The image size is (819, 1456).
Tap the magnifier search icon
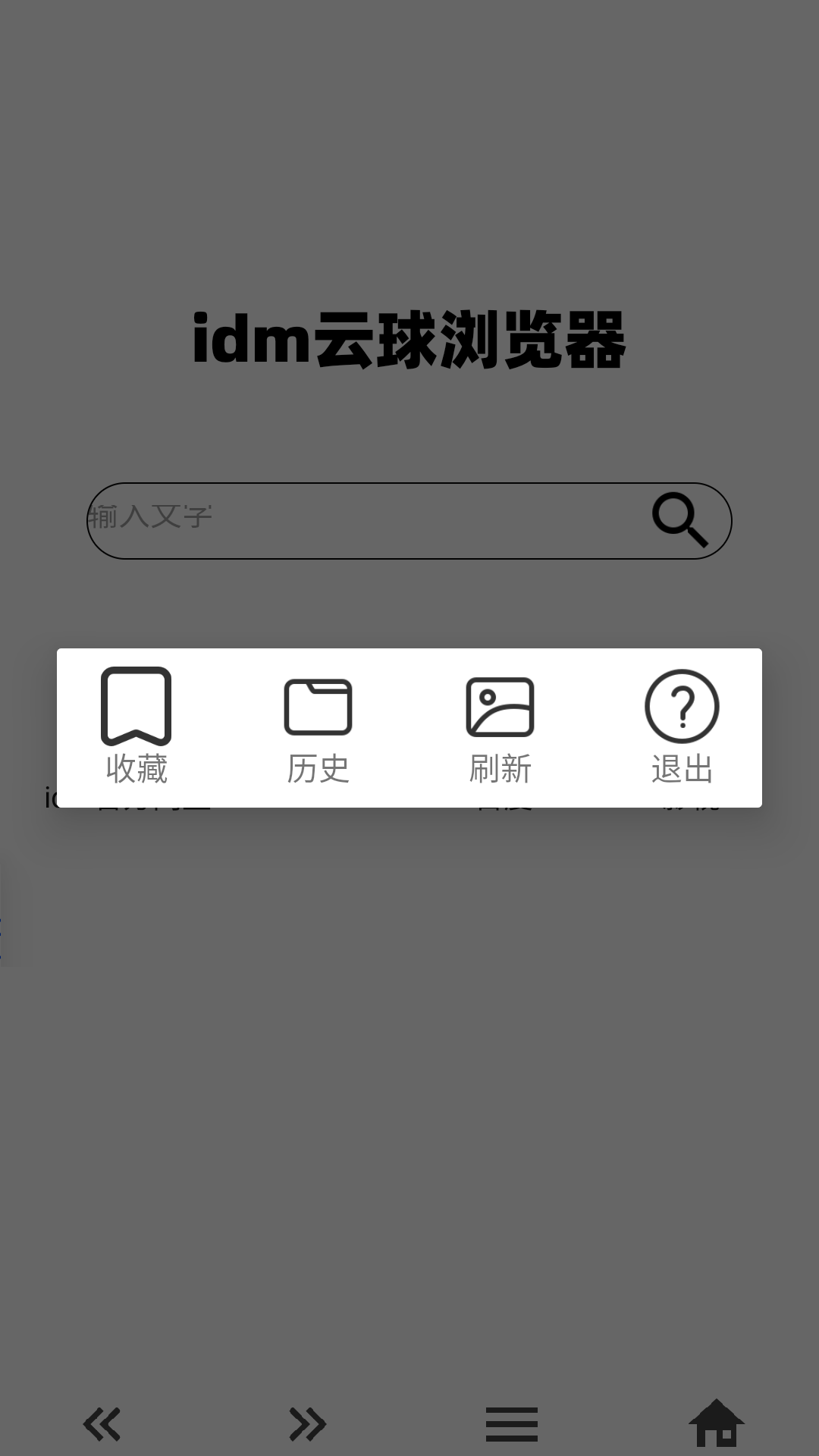click(680, 520)
